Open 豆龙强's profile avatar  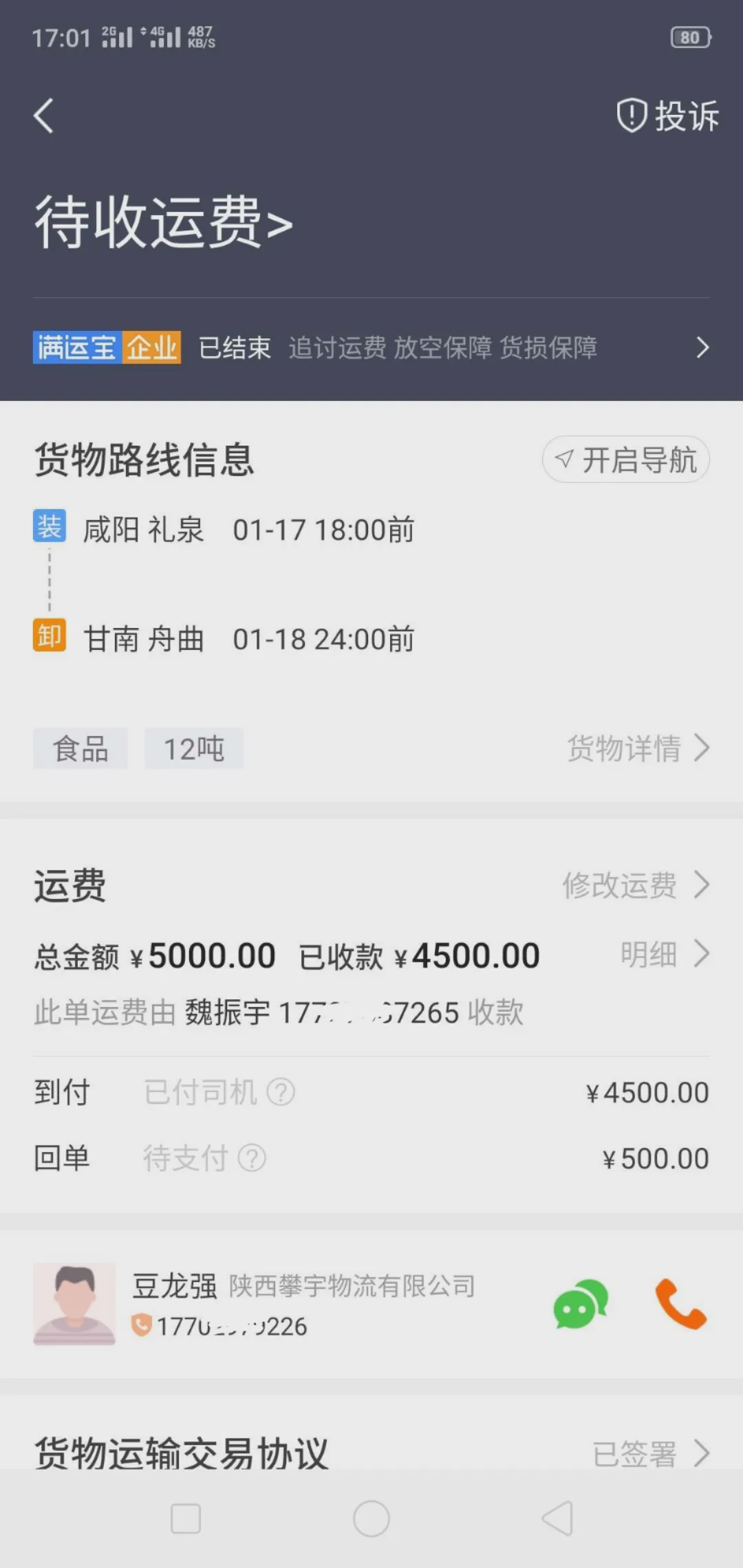click(74, 1304)
